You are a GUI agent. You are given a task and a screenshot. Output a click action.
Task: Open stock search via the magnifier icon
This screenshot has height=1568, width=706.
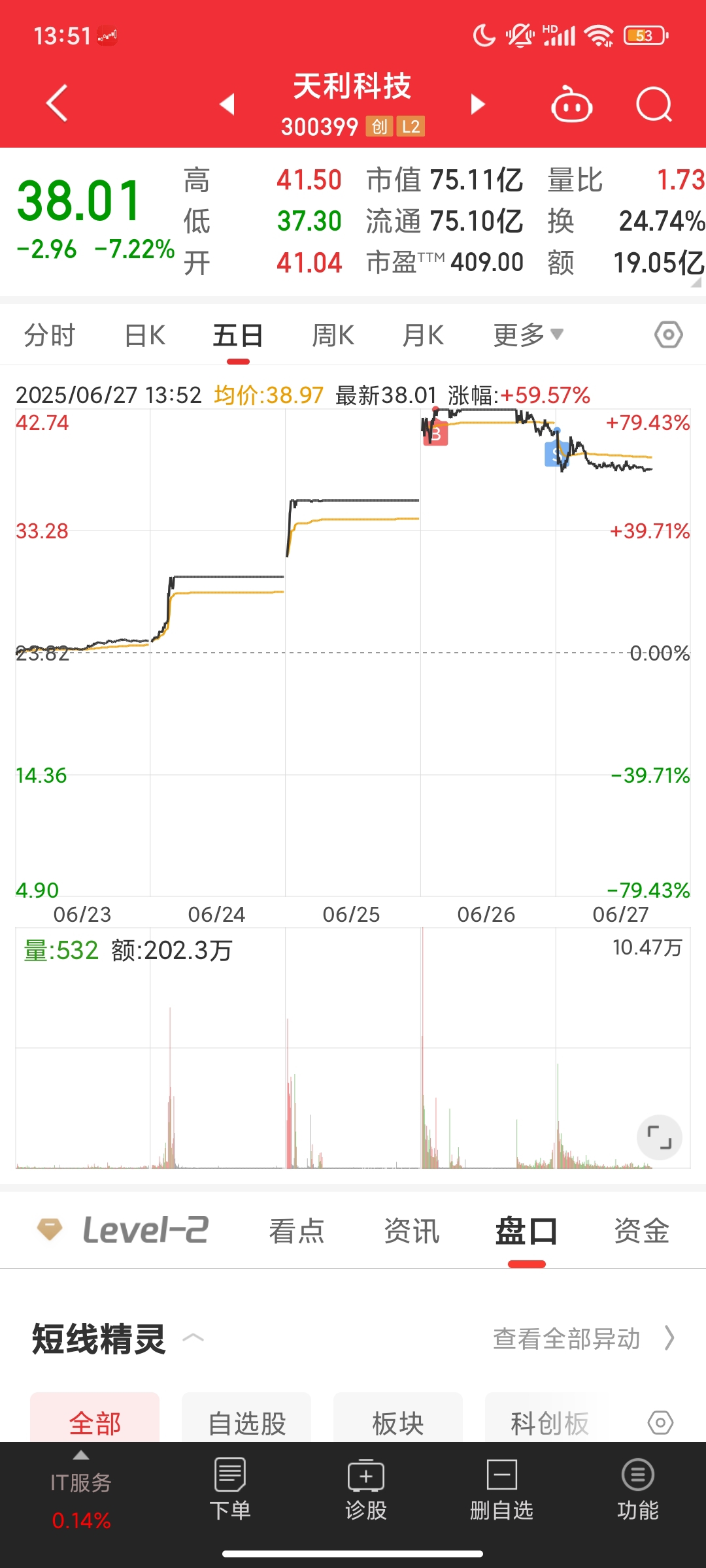coord(654,105)
